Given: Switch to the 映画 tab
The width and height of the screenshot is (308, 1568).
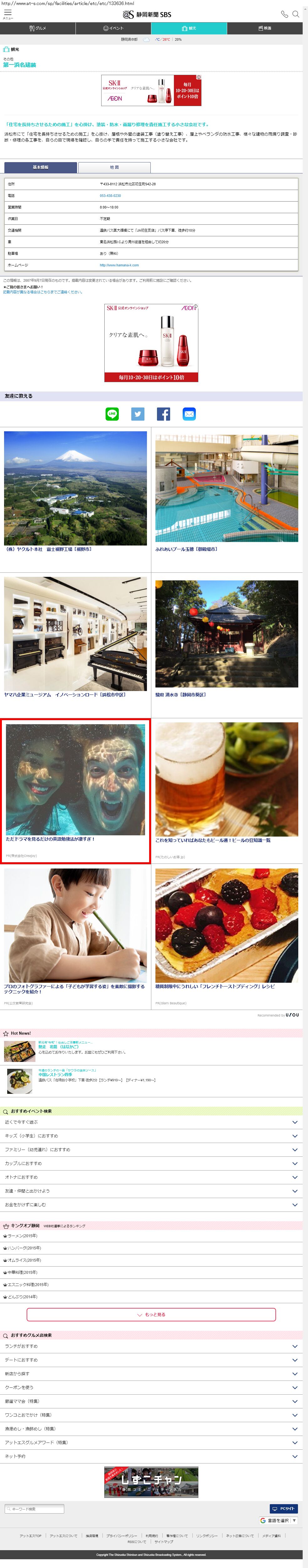Looking at the screenshot, I should [265, 28].
